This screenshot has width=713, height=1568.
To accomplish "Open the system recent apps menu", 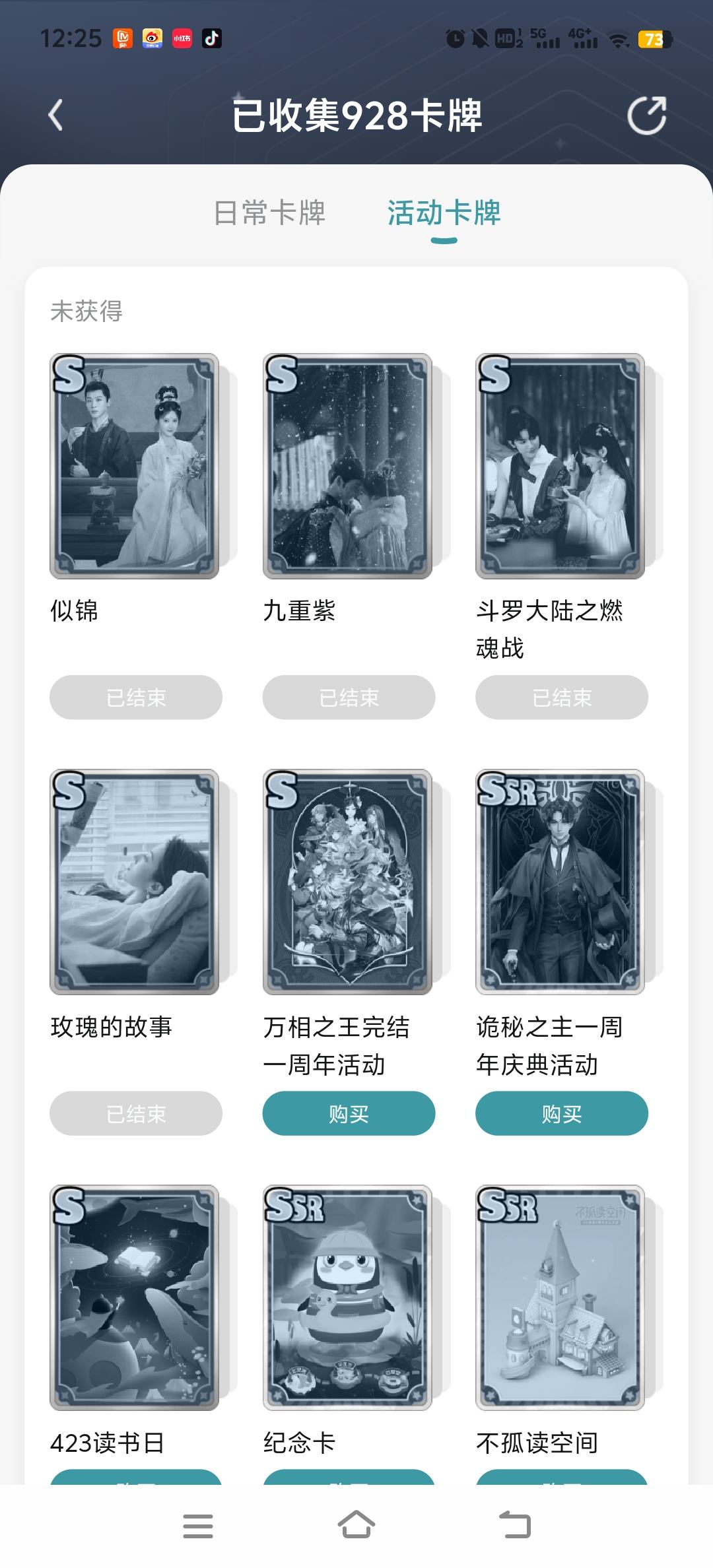I will [198, 1526].
